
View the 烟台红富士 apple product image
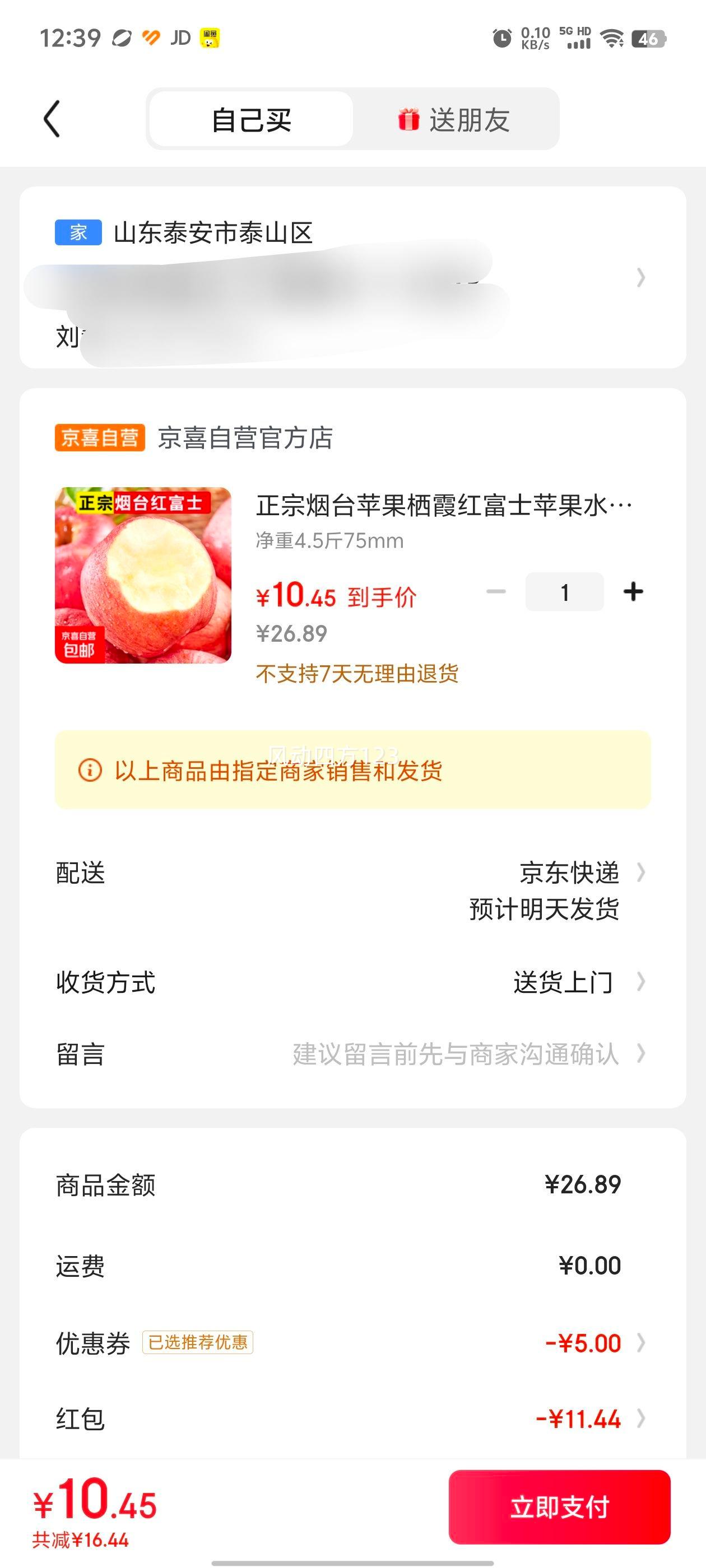(x=143, y=575)
